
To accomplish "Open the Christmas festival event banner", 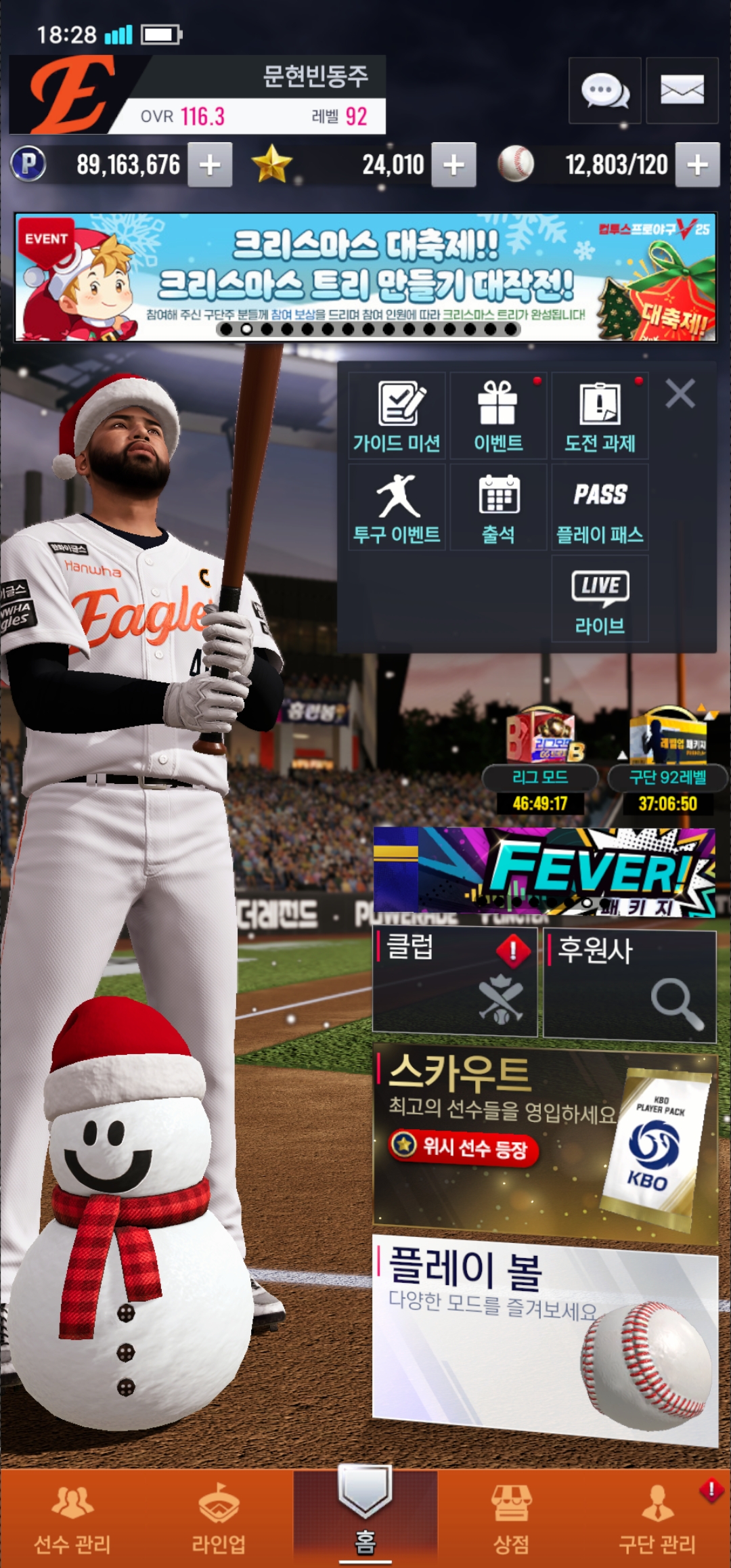I will 365,278.
